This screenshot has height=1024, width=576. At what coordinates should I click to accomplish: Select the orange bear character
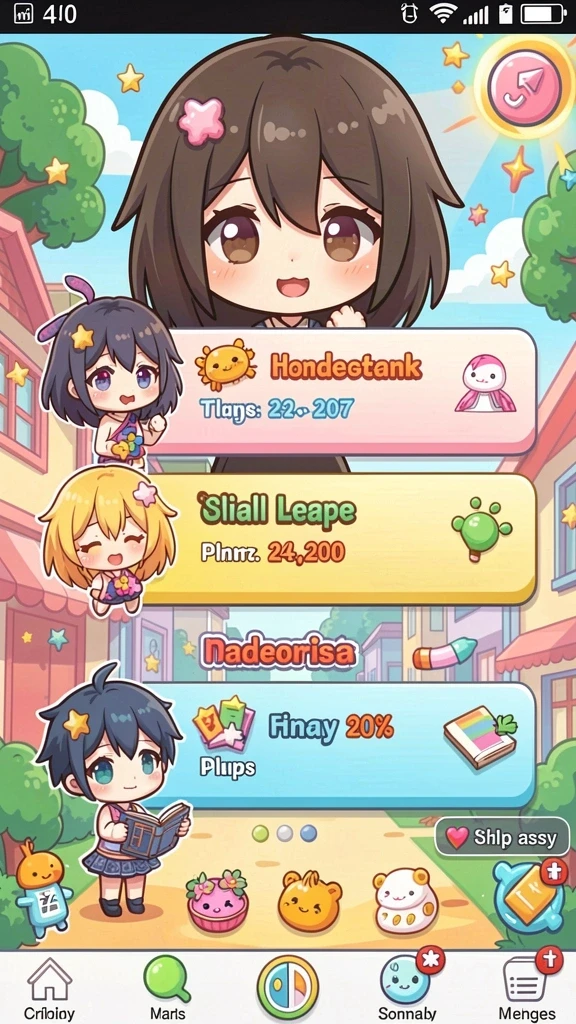point(310,902)
